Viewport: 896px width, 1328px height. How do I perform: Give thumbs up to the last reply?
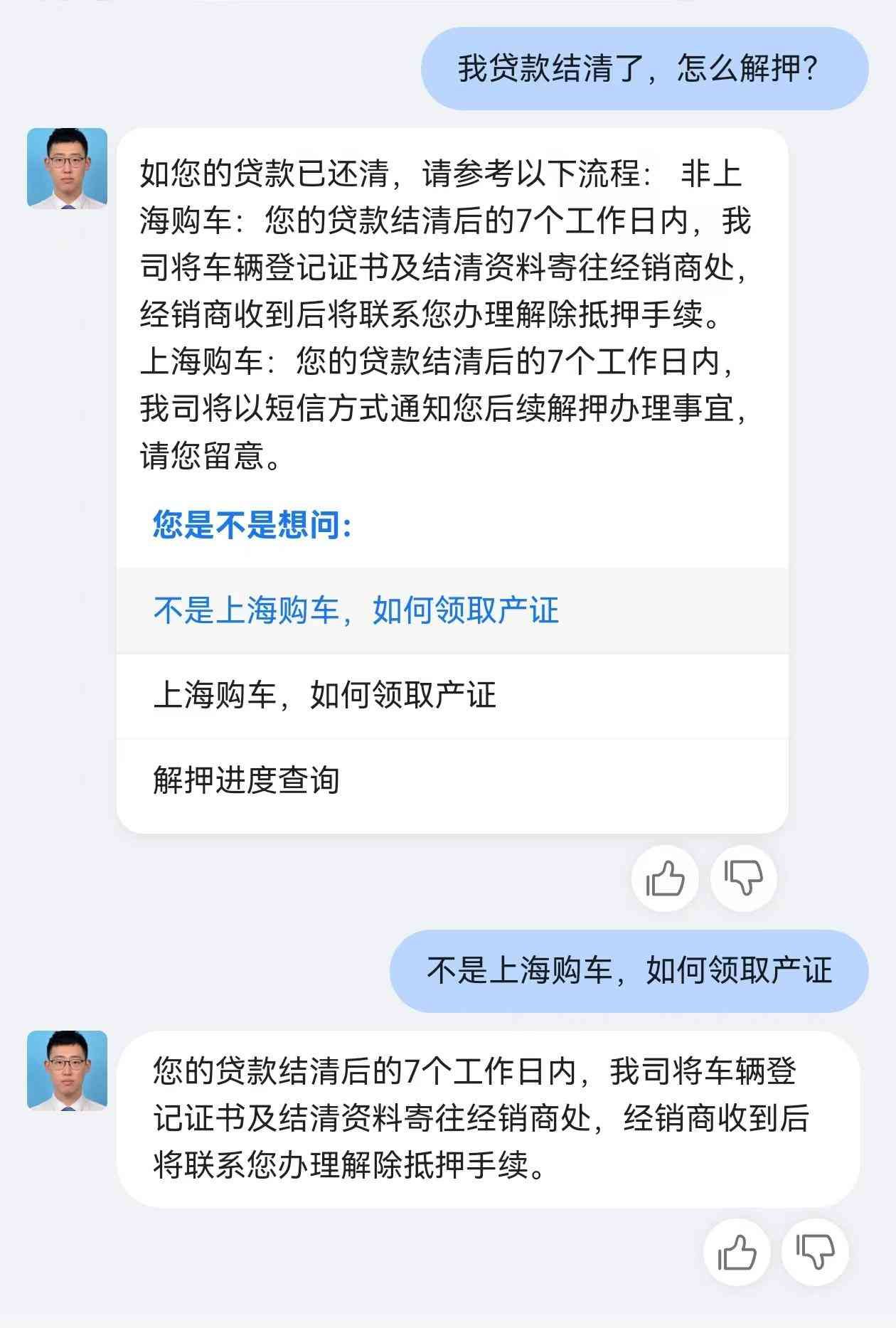click(737, 1253)
